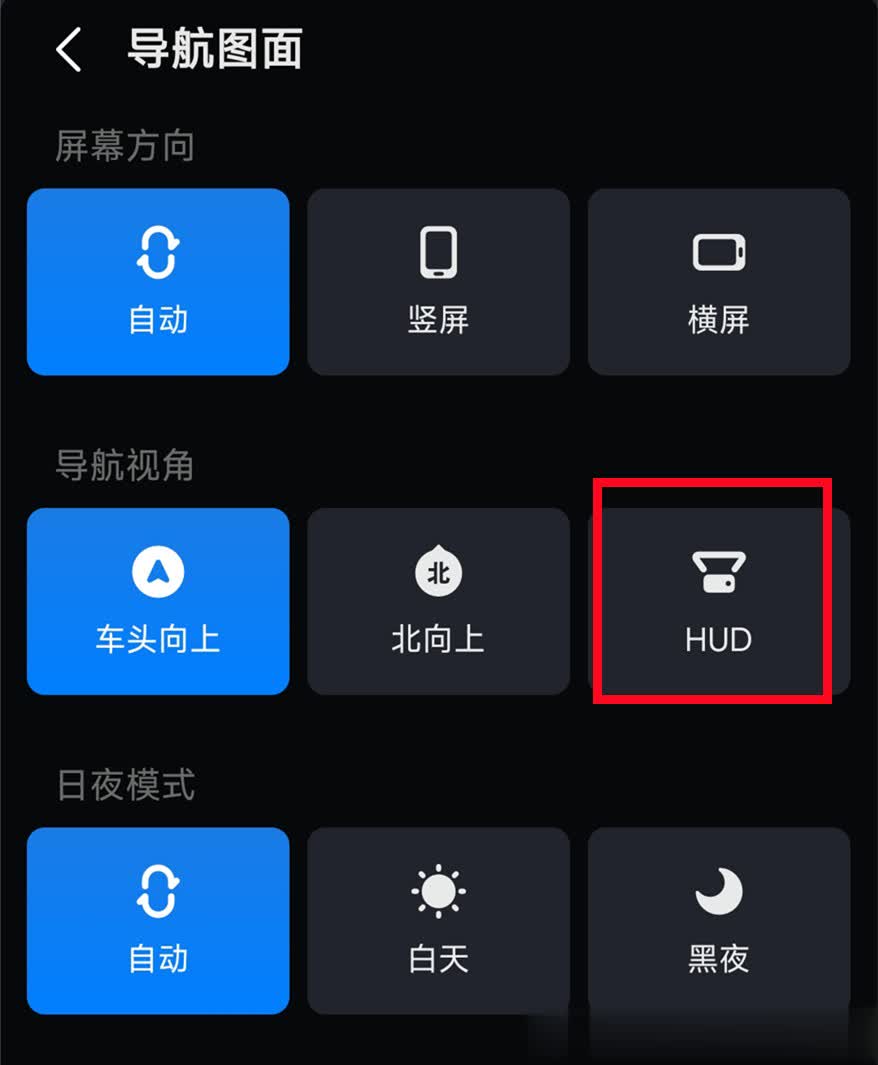Switch screen orientation to 横屏
Image resolution: width=878 pixels, height=1065 pixels.
click(718, 282)
